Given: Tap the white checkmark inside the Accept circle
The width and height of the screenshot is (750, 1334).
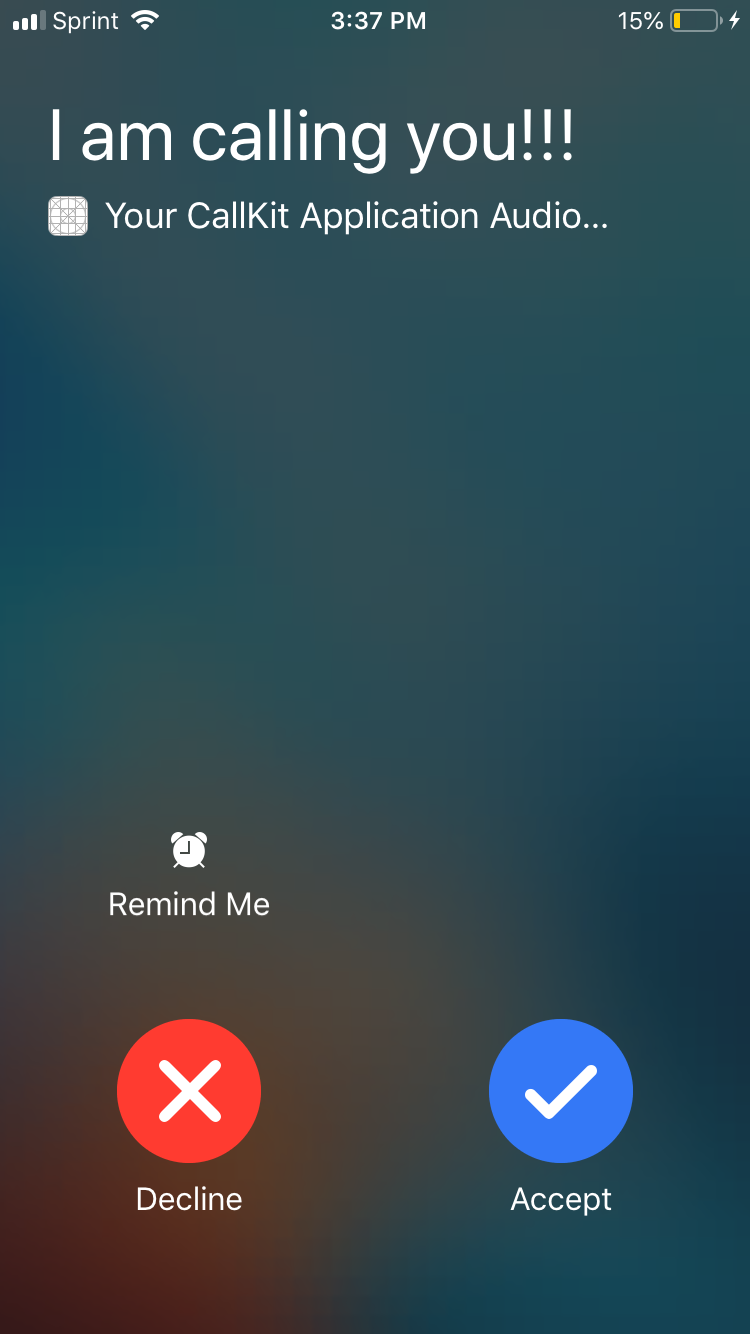Looking at the screenshot, I should click(561, 1091).
